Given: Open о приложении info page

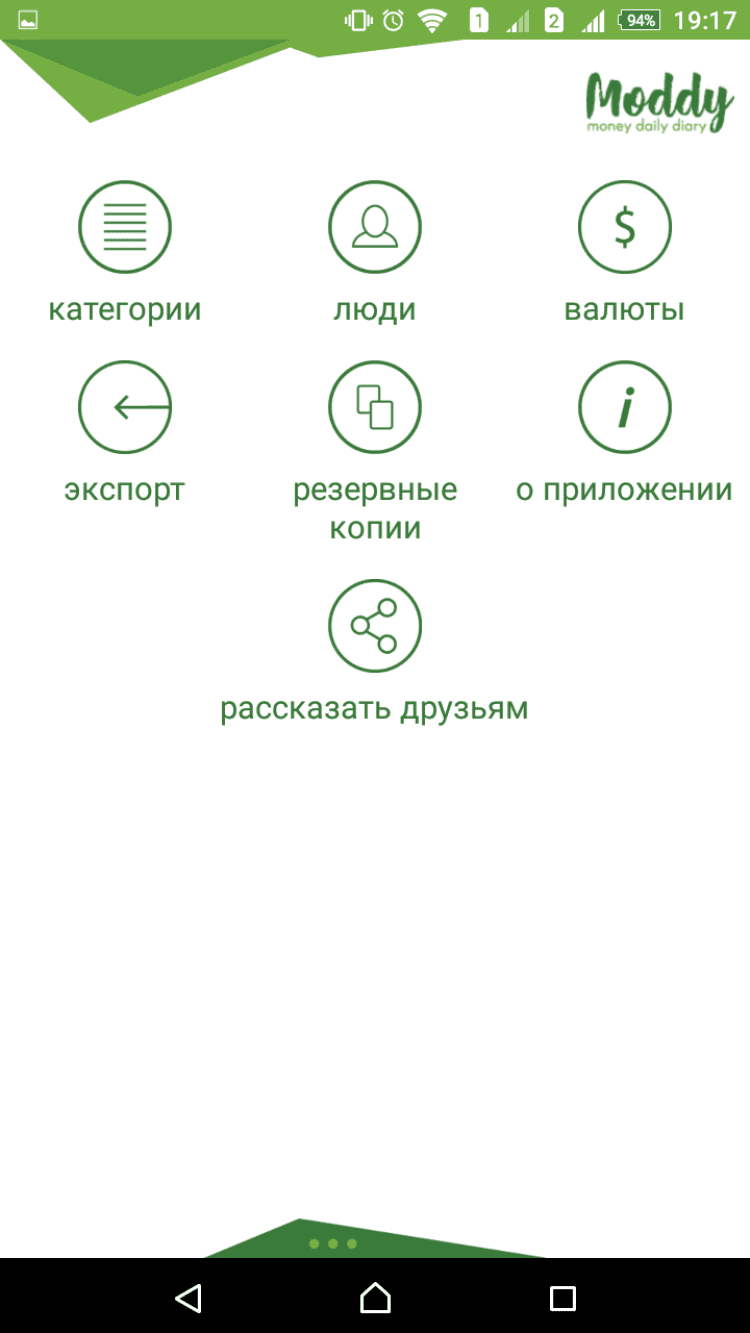Looking at the screenshot, I should point(625,408).
